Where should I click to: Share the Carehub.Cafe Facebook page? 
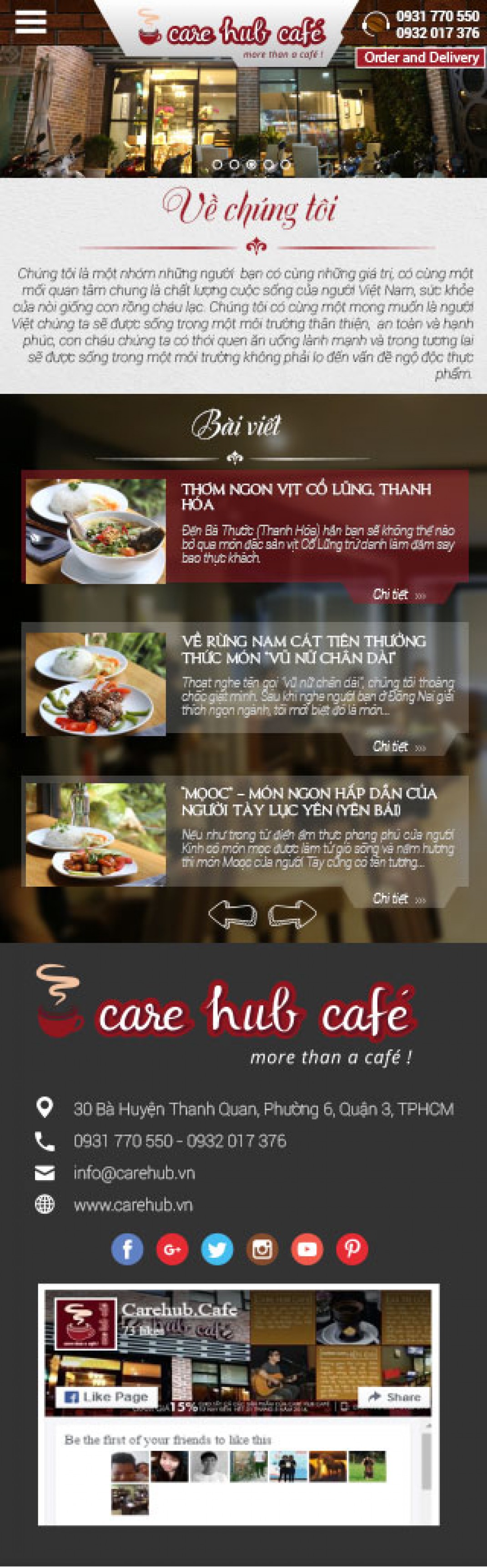pos(394,1397)
